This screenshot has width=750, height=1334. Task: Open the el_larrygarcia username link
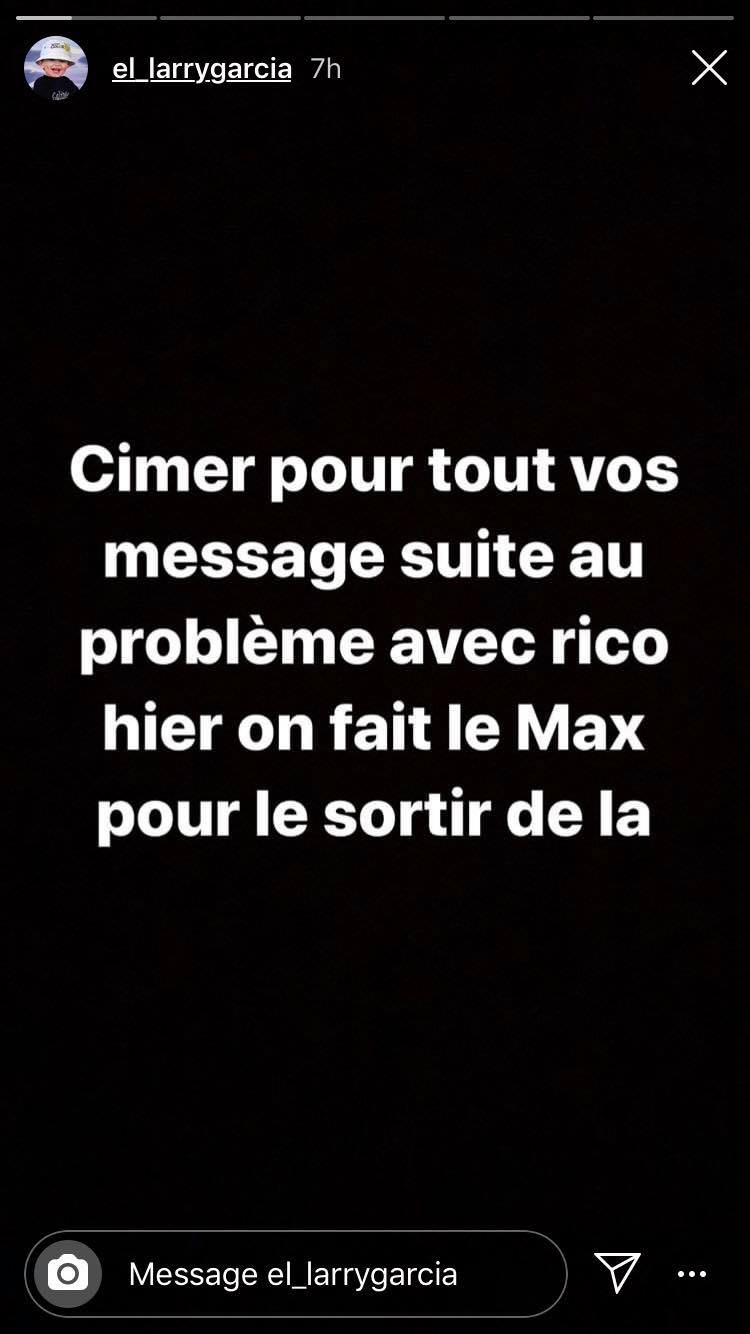click(x=201, y=69)
